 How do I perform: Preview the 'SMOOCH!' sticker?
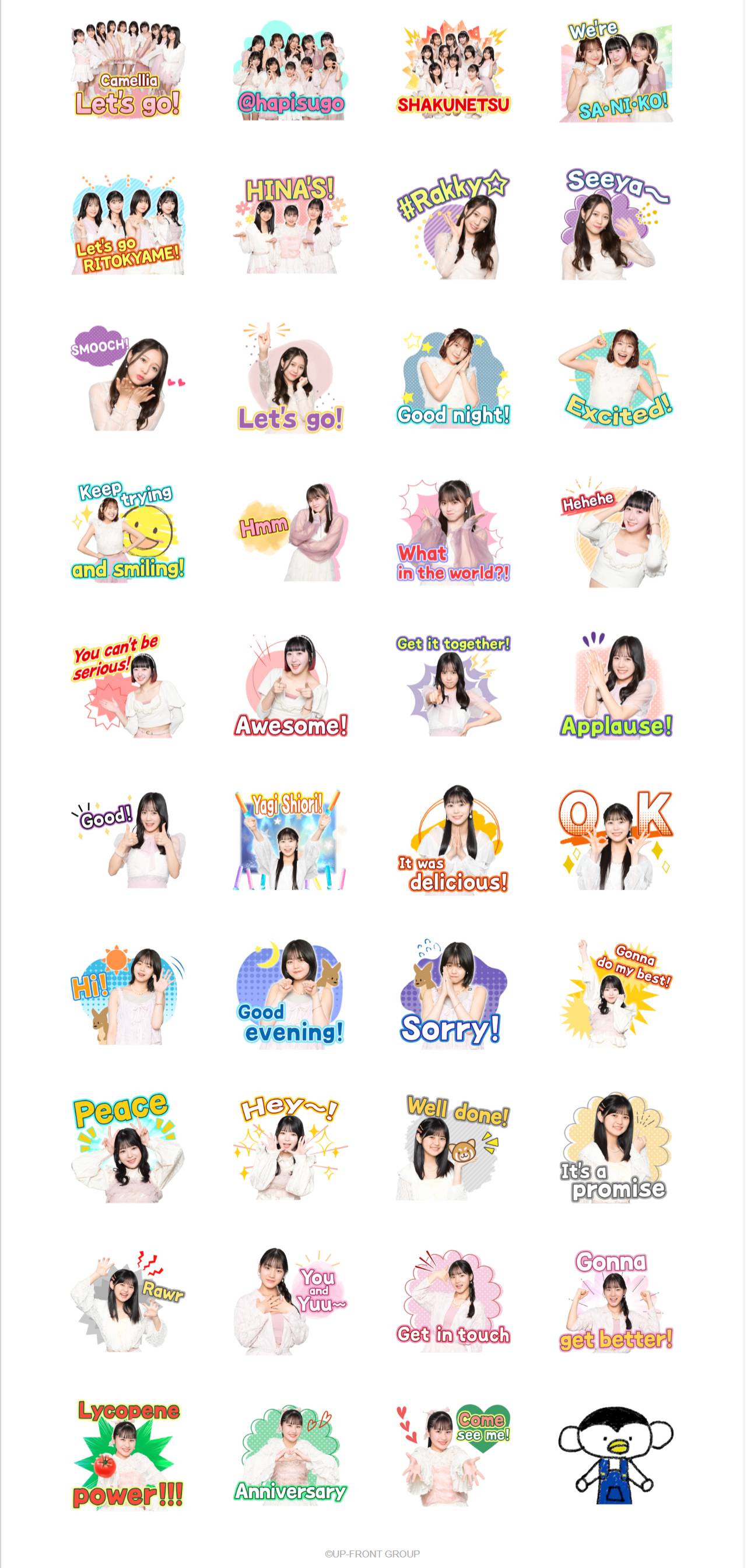[x=128, y=379]
